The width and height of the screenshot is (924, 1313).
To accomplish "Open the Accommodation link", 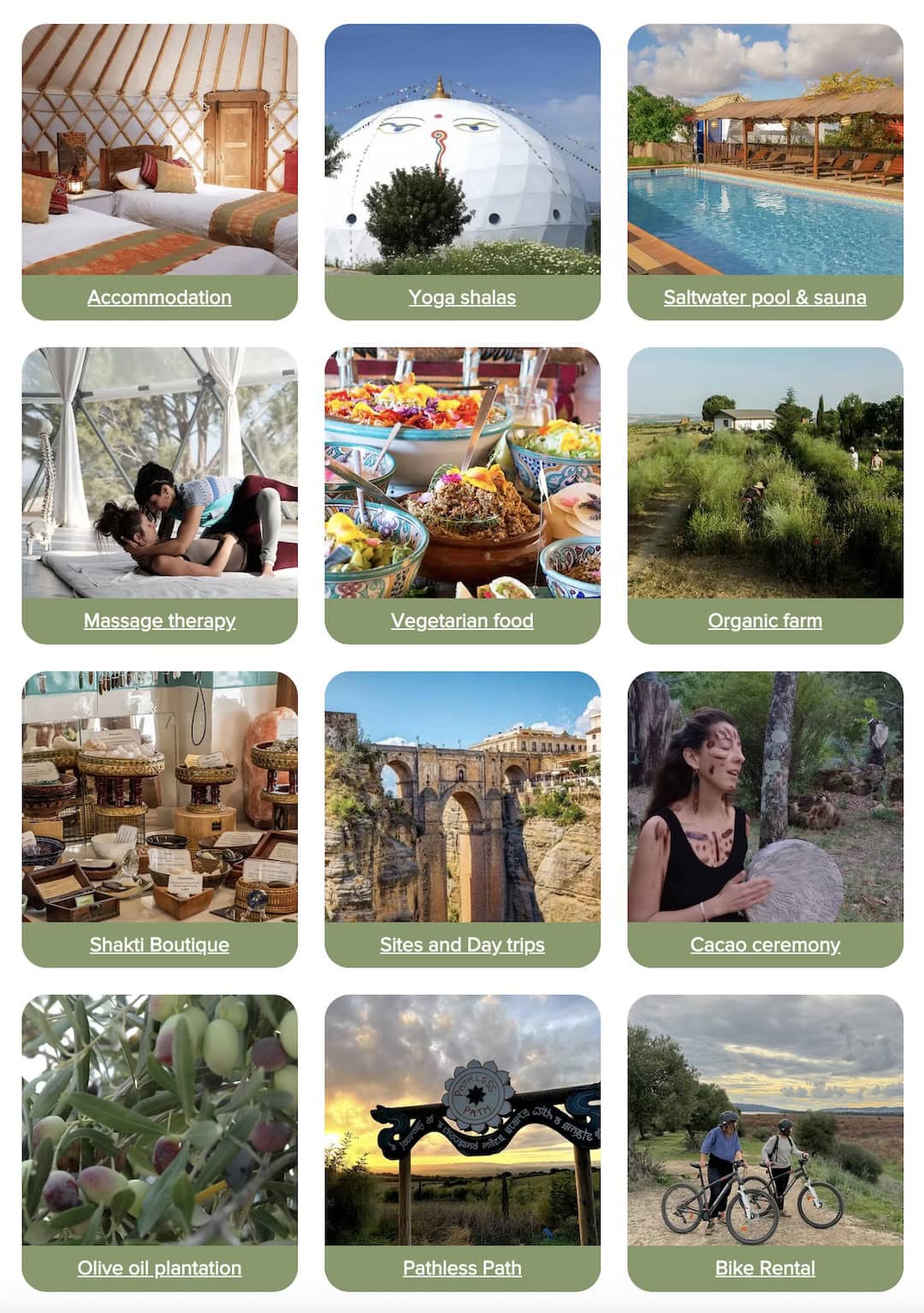I will [x=159, y=298].
